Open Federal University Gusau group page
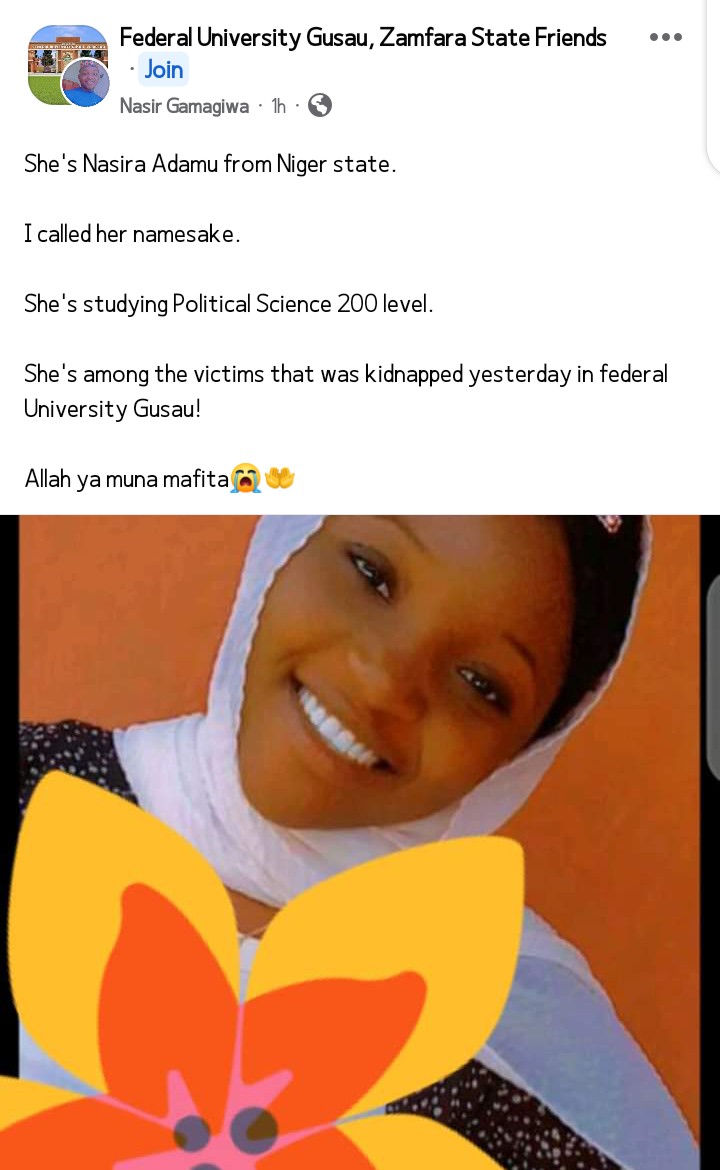 click(x=362, y=38)
